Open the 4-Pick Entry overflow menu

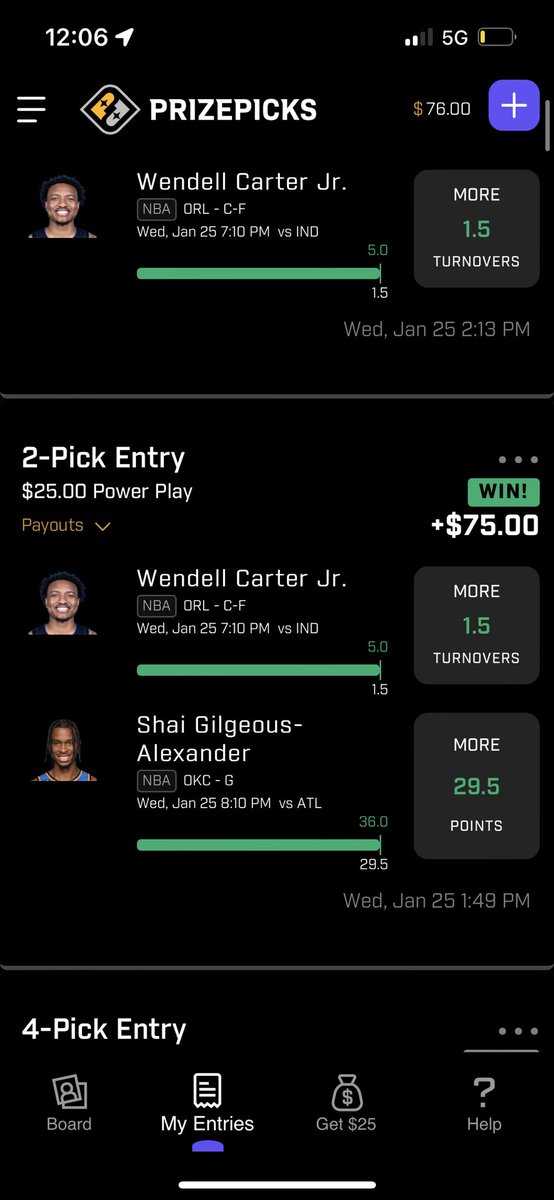point(518,1031)
